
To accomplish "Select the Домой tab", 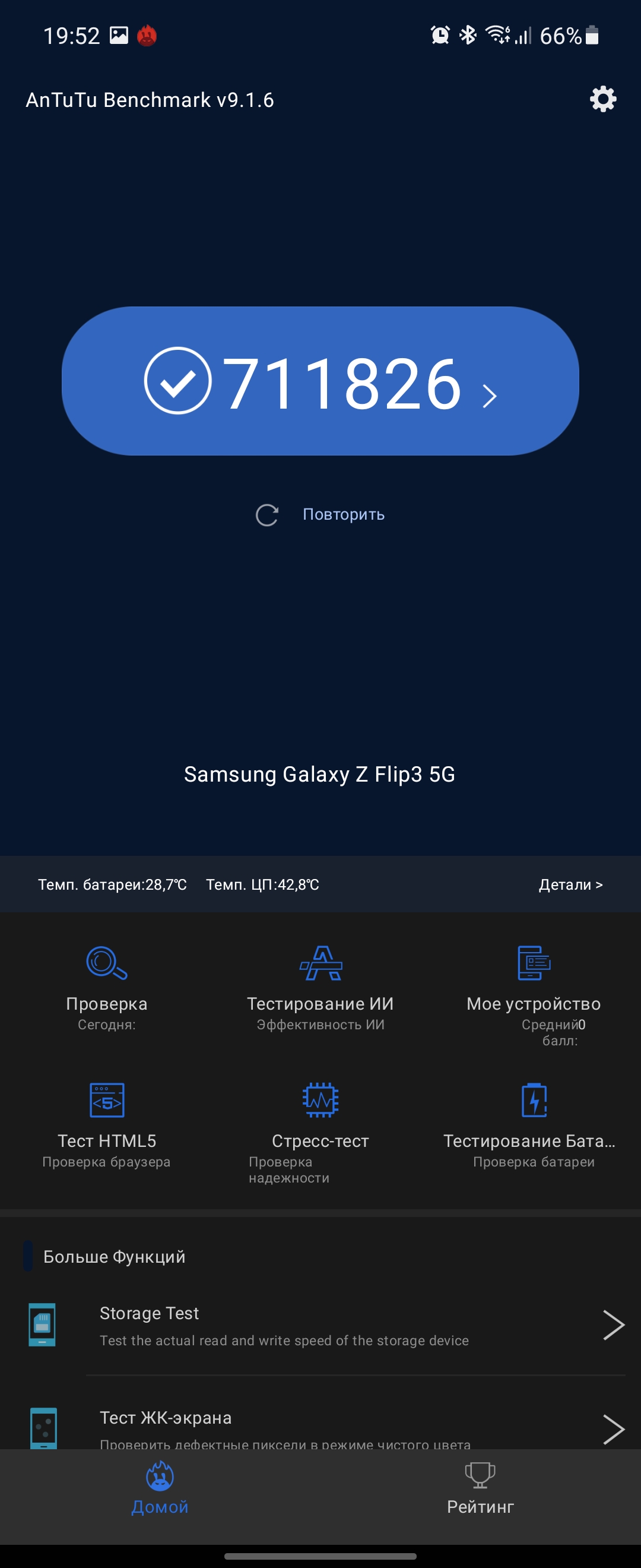I will [x=160, y=1490].
